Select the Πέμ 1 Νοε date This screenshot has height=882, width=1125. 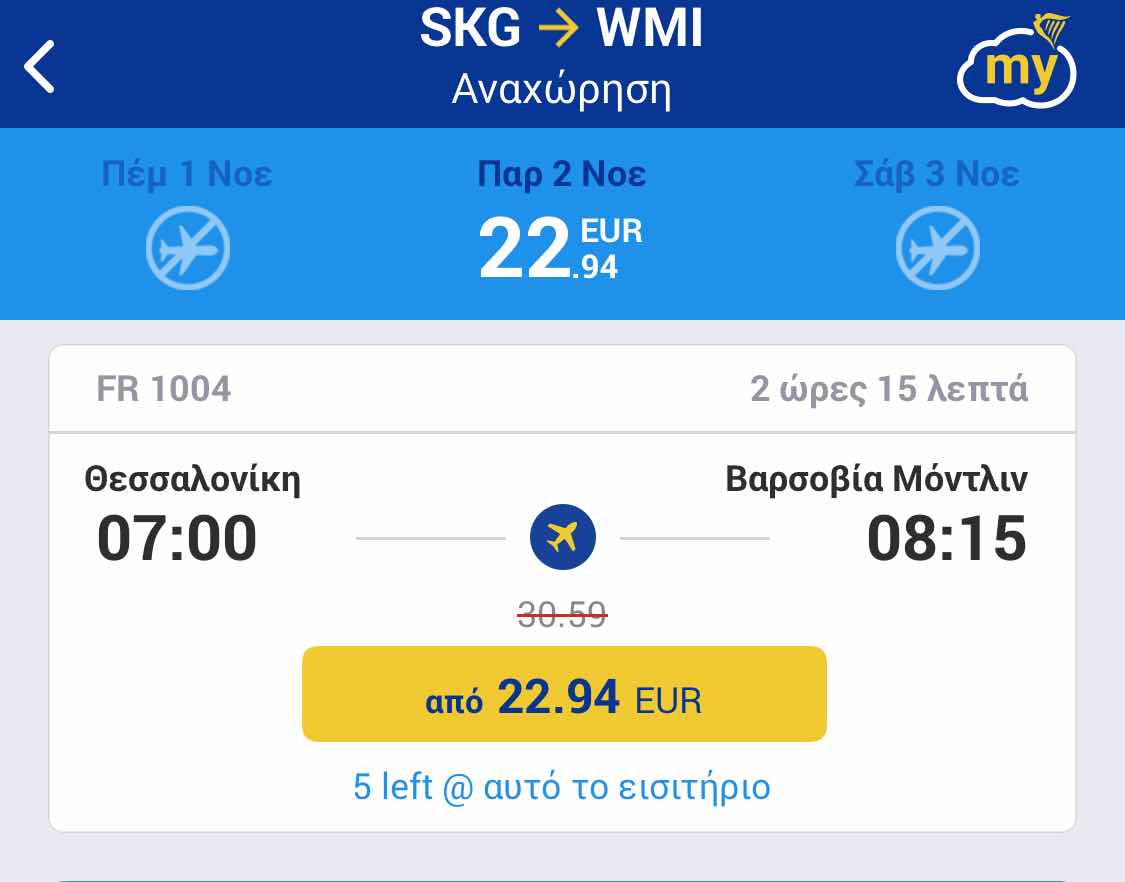tap(187, 222)
